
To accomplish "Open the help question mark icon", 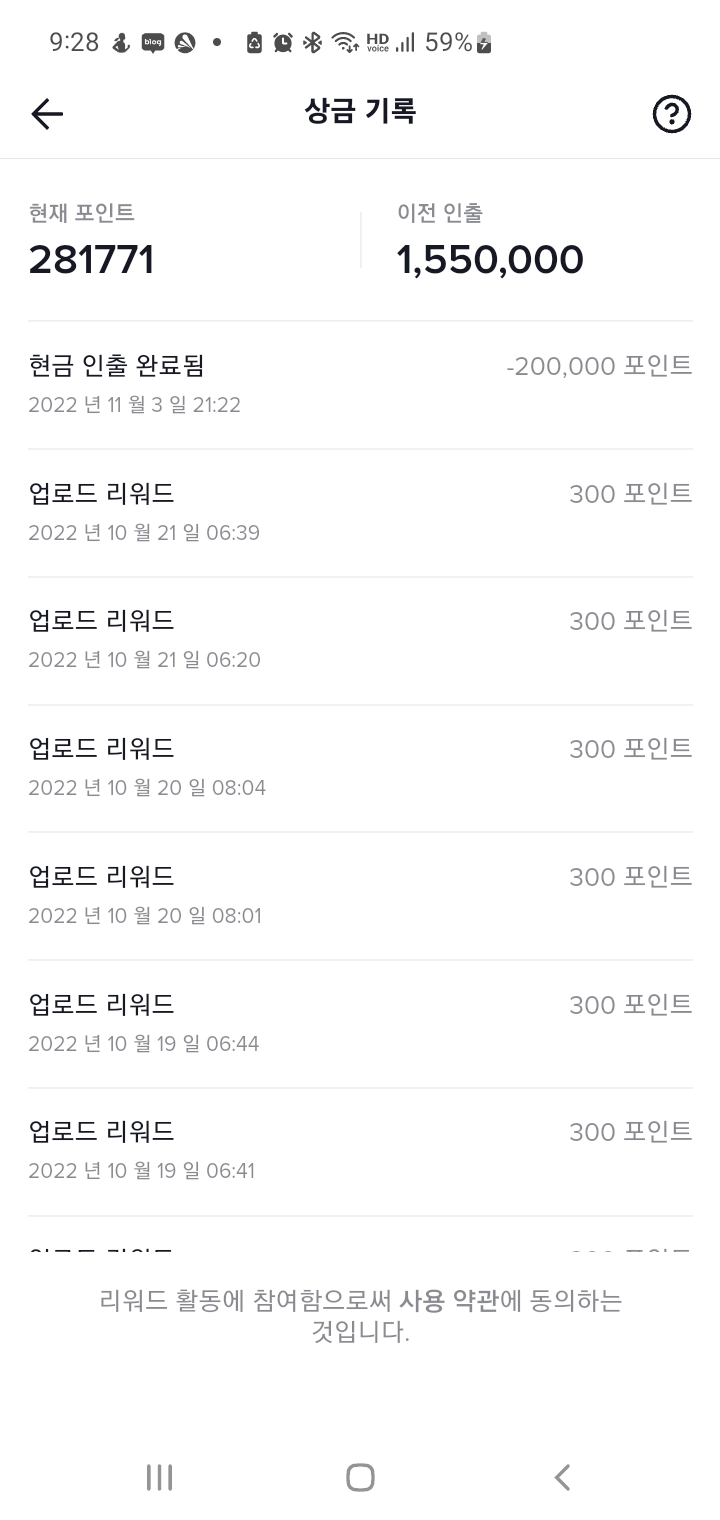I will [x=671, y=114].
